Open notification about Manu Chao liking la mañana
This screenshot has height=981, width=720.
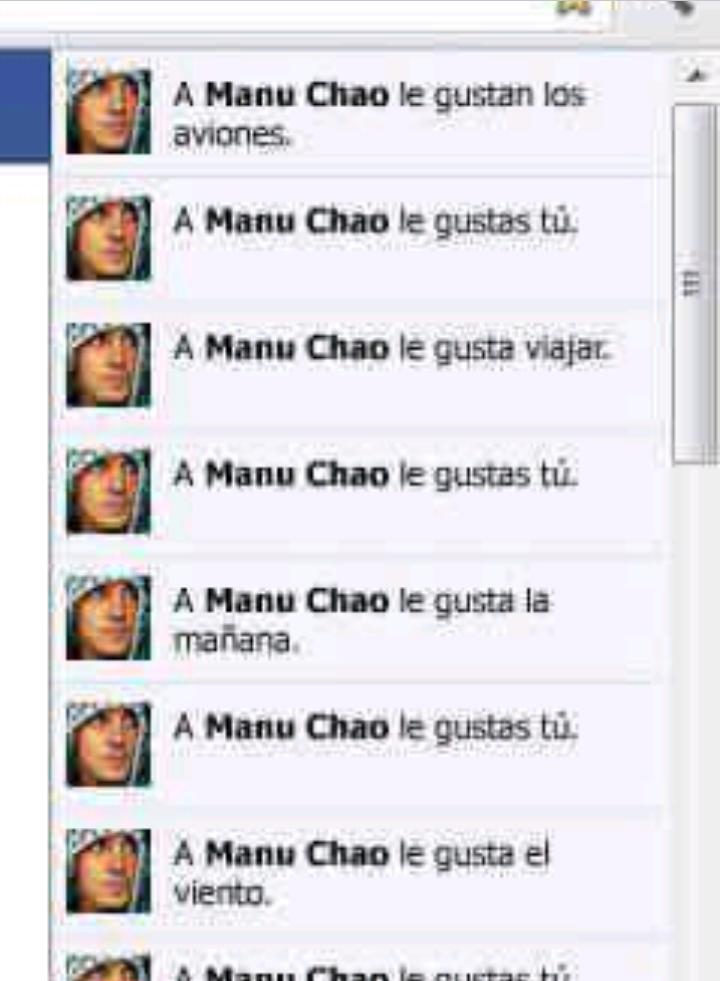pos(362,620)
